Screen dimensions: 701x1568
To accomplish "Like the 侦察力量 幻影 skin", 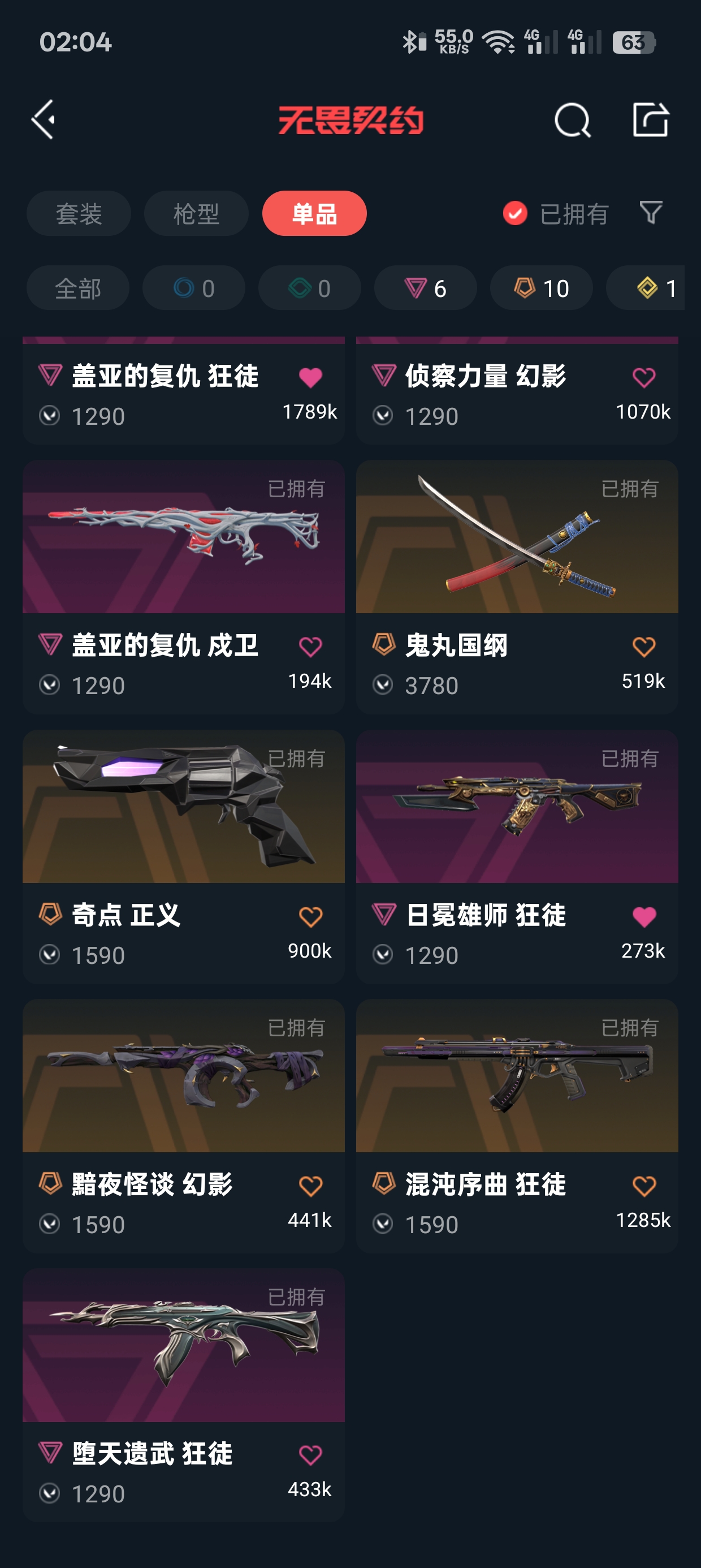I will (644, 377).
